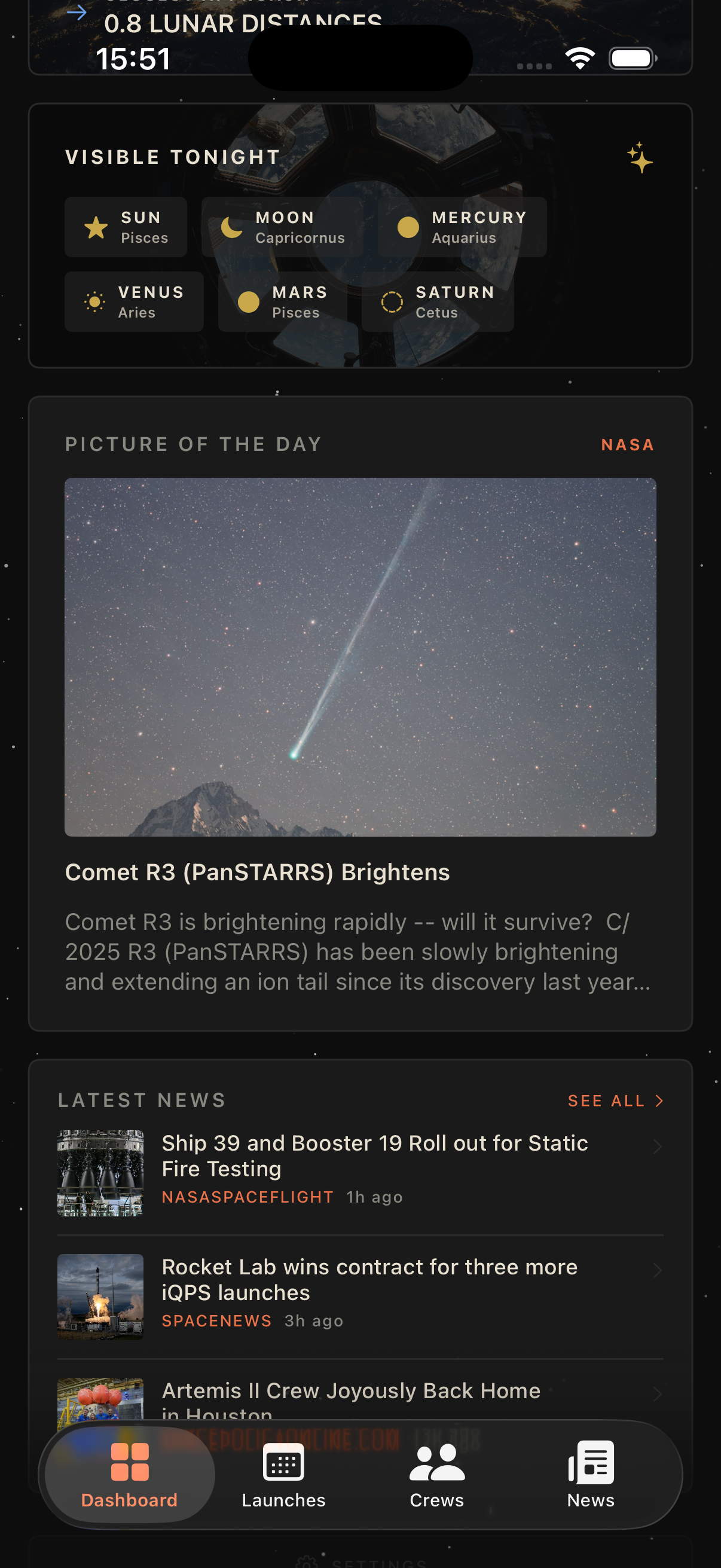Select the Mars in Pisces icon
This screenshot has height=1568, width=721.
pyautogui.click(x=248, y=301)
